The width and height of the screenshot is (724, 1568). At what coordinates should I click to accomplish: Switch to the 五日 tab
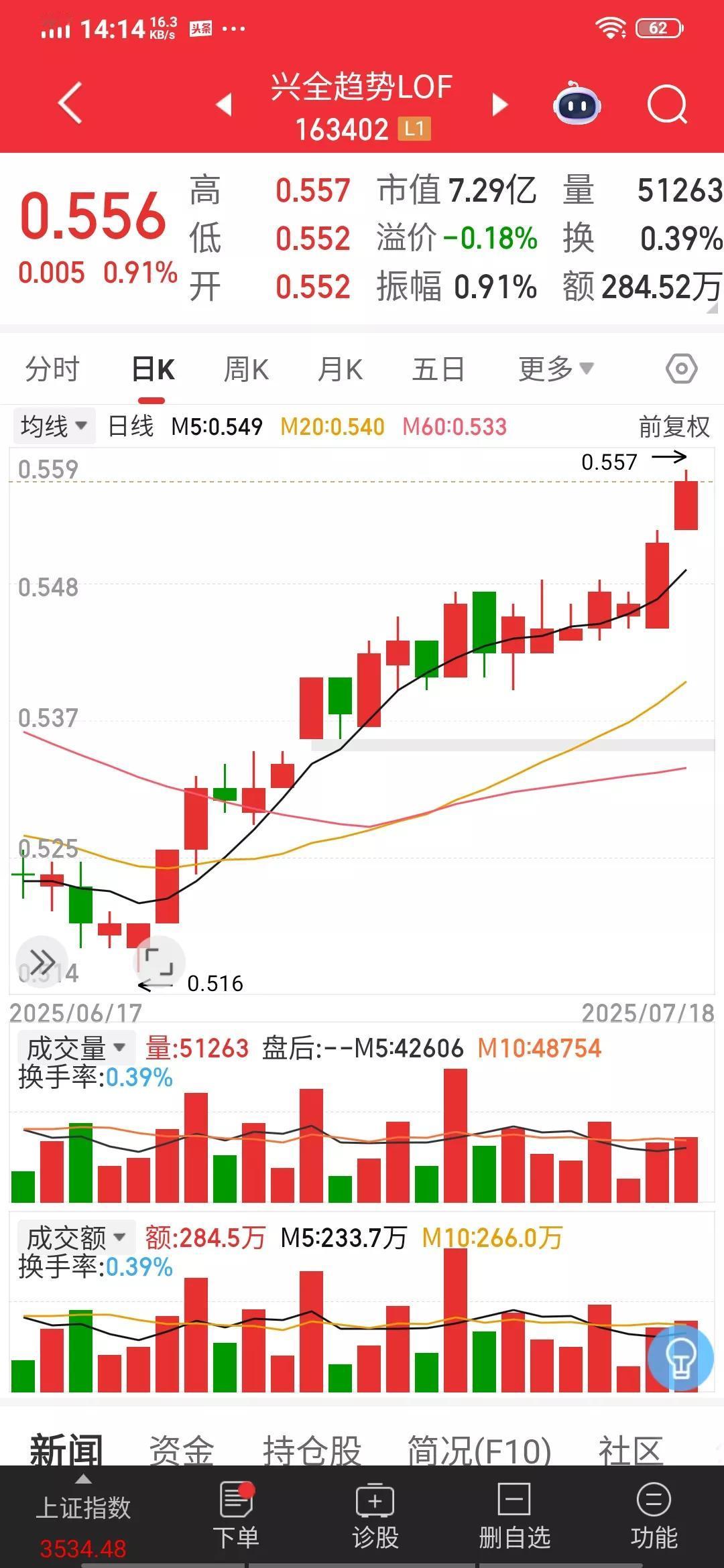point(438,369)
